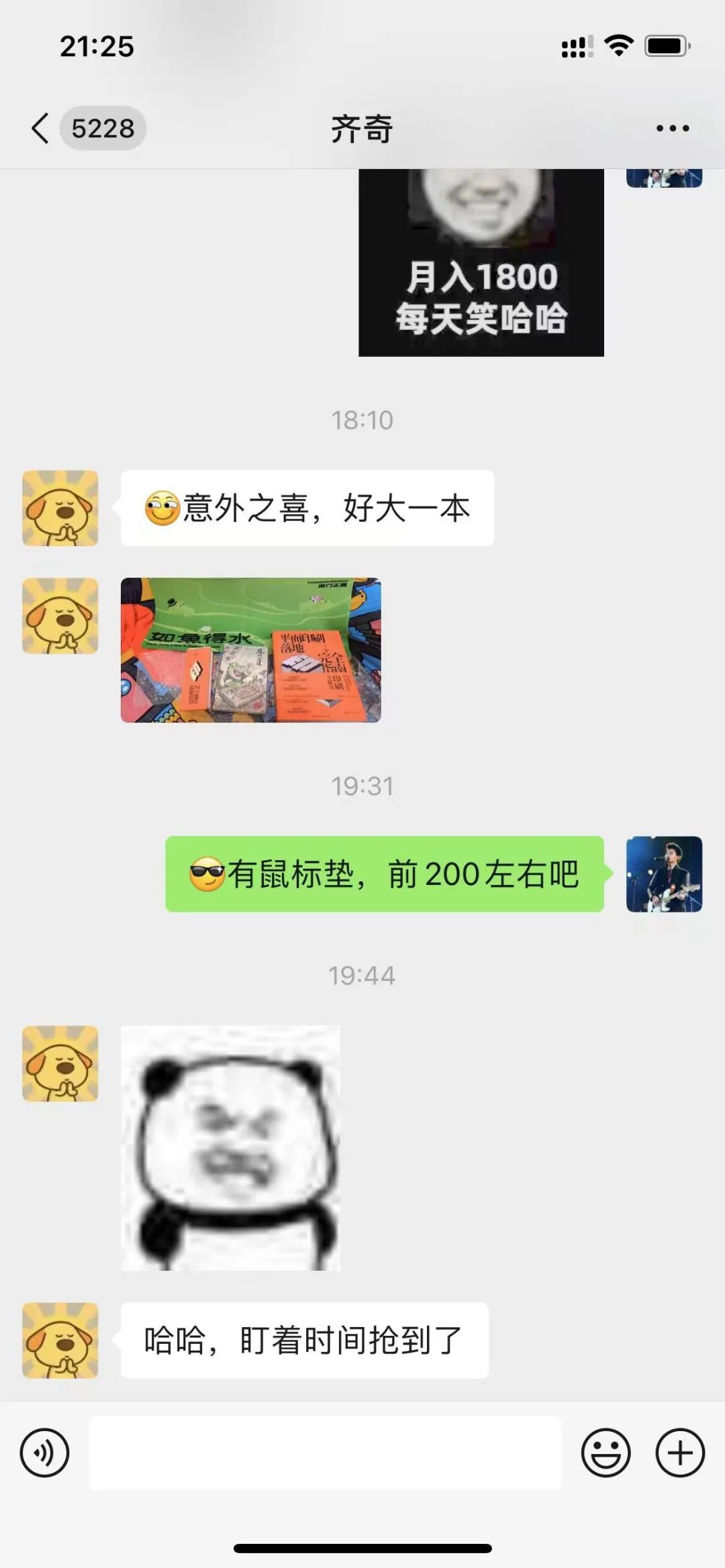The width and height of the screenshot is (725, 1568).
Task: Open the plus attachments menu
Action: [x=679, y=1453]
